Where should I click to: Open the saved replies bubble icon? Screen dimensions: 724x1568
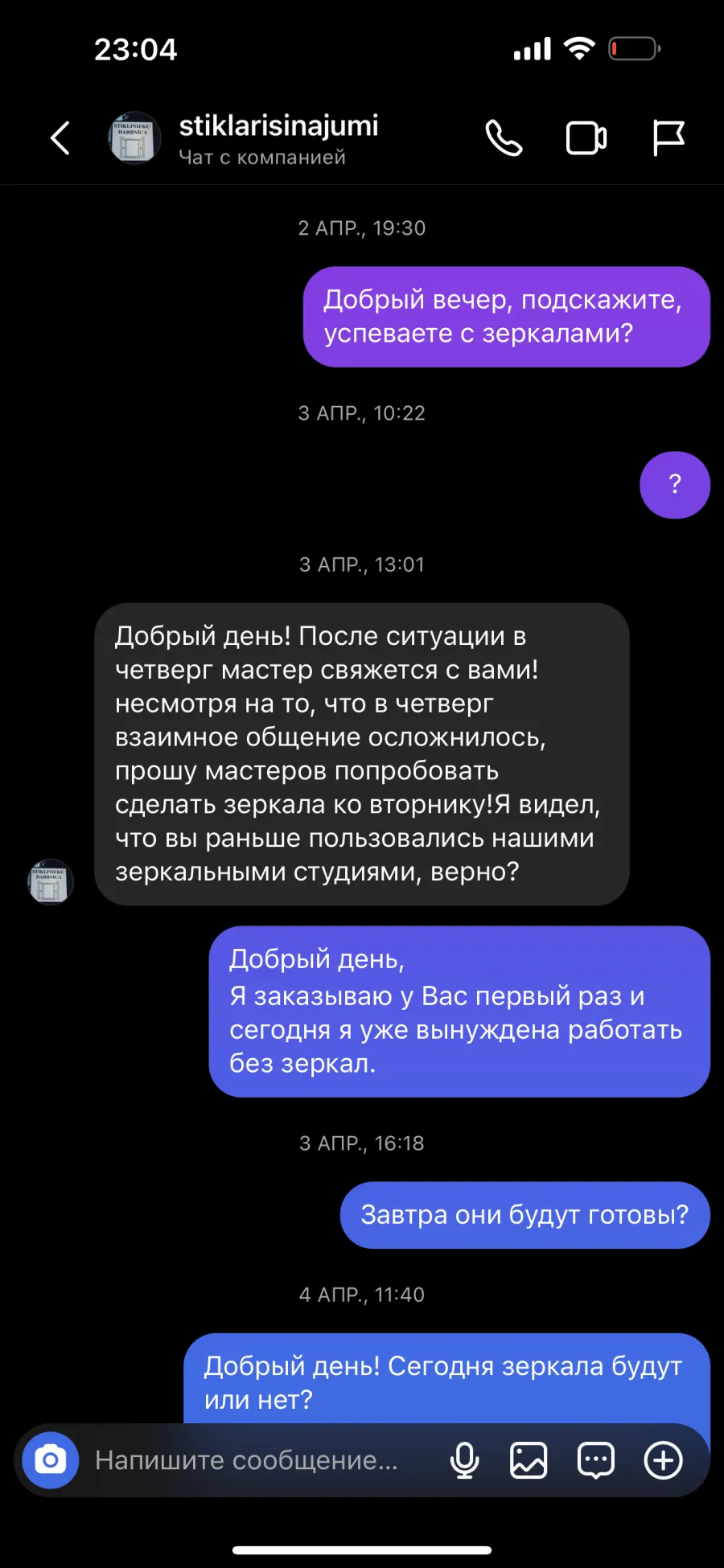[596, 1460]
